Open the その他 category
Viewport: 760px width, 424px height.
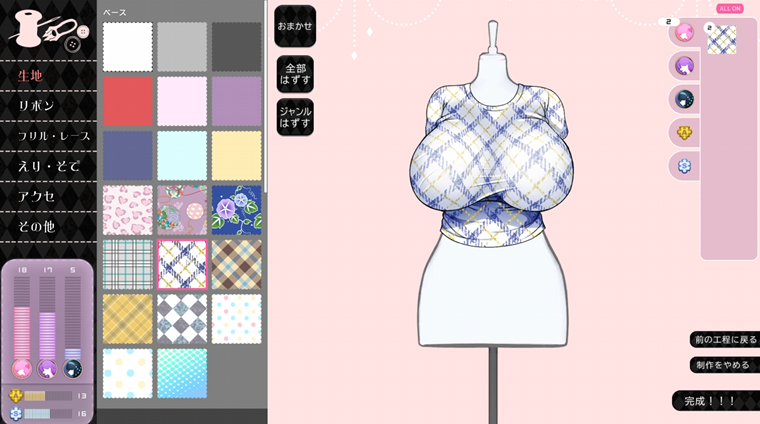pos(36,226)
